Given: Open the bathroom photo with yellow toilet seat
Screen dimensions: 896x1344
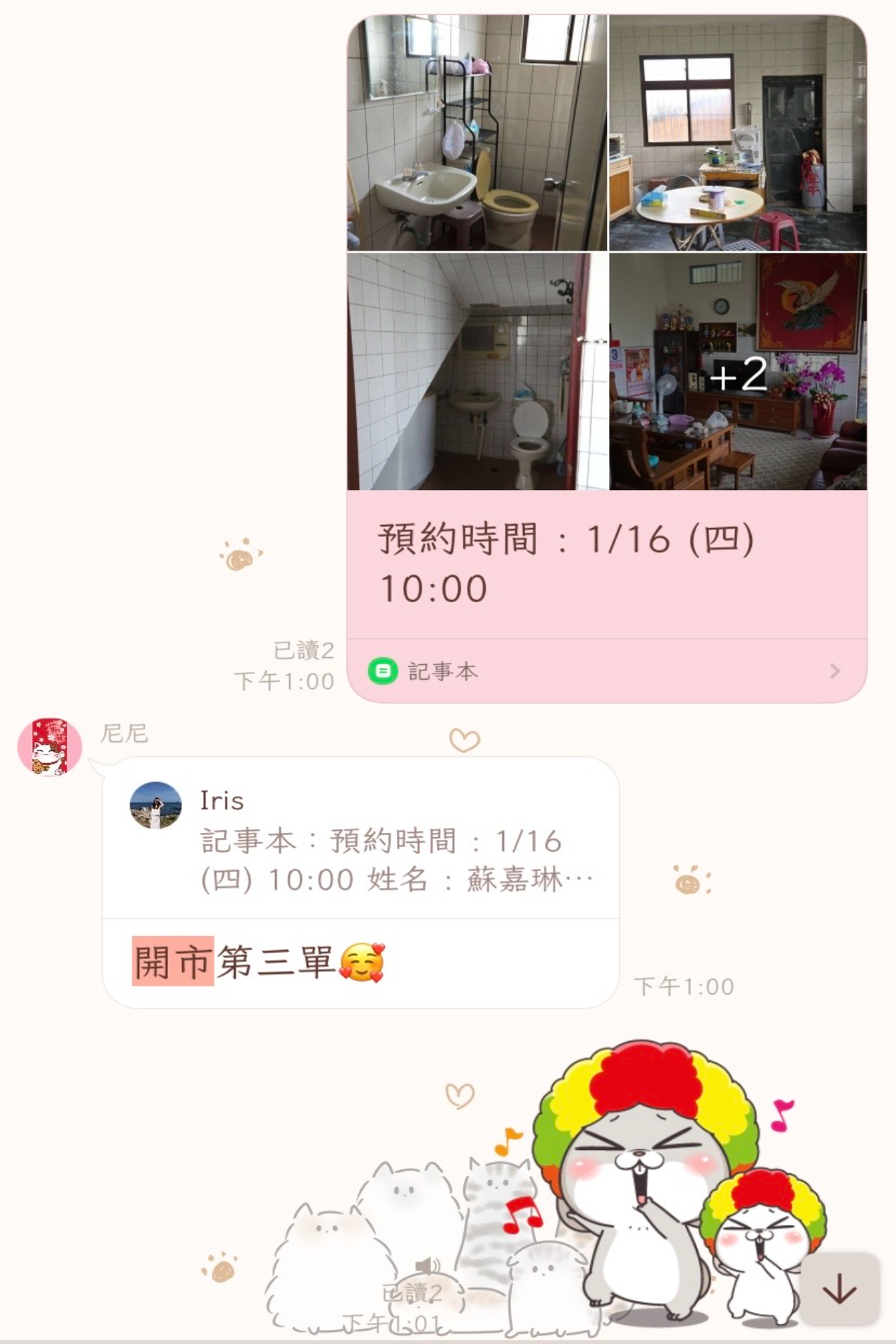Looking at the screenshot, I should 477,133.
